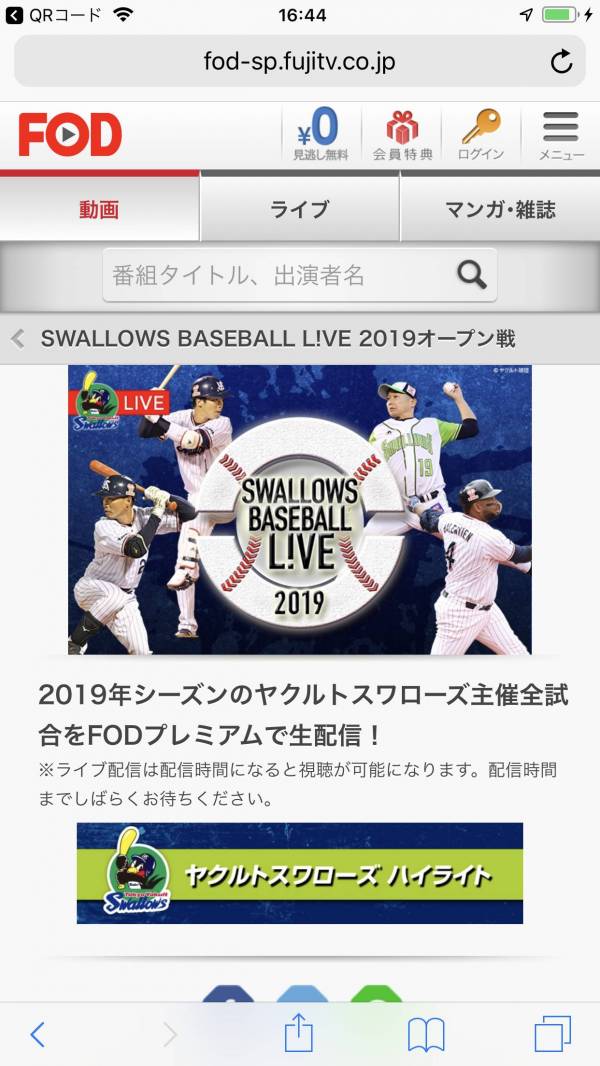Switch to the ライブ tab
The width and height of the screenshot is (600, 1066).
click(299, 210)
